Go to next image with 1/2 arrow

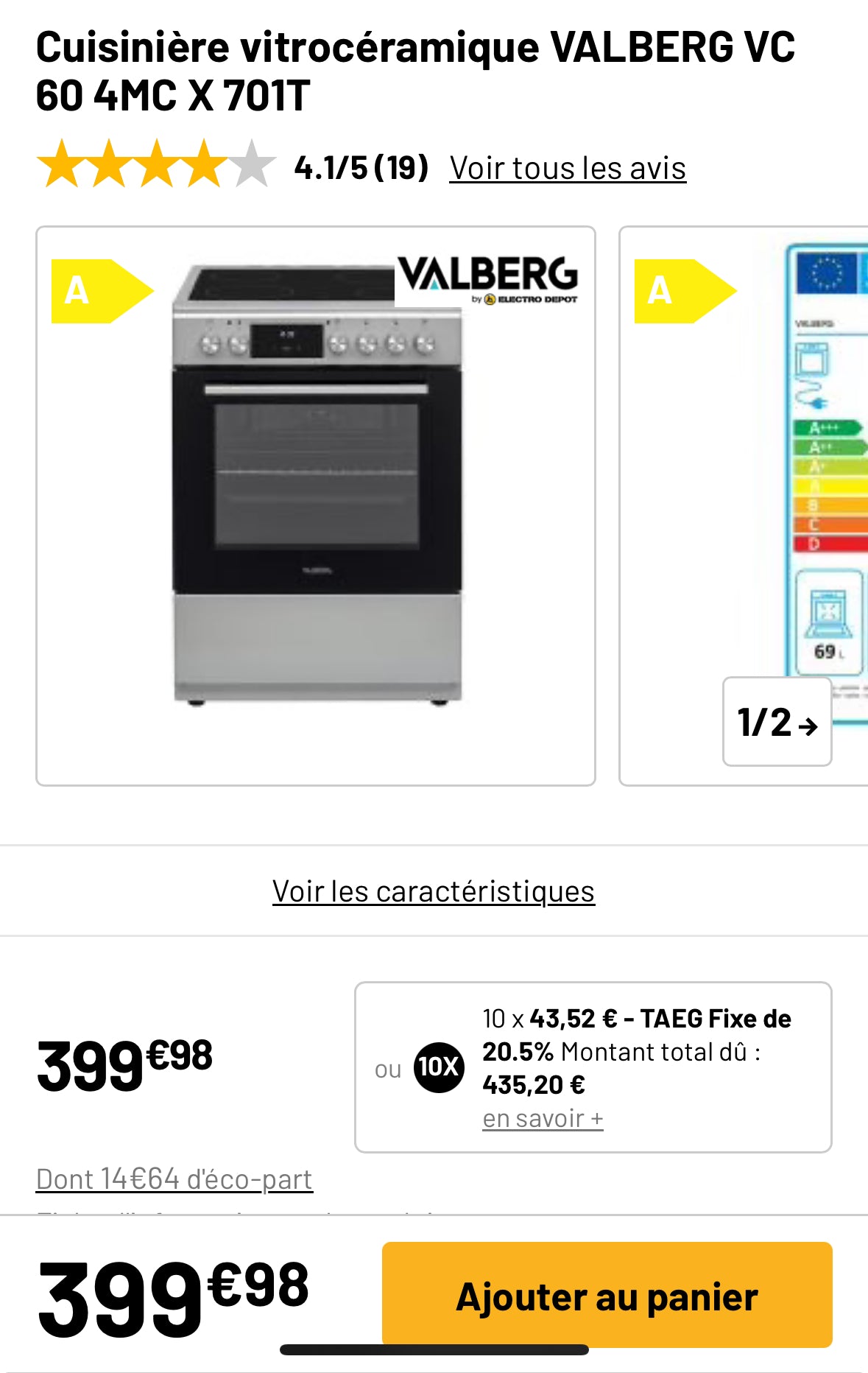click(x=777, y=722)
